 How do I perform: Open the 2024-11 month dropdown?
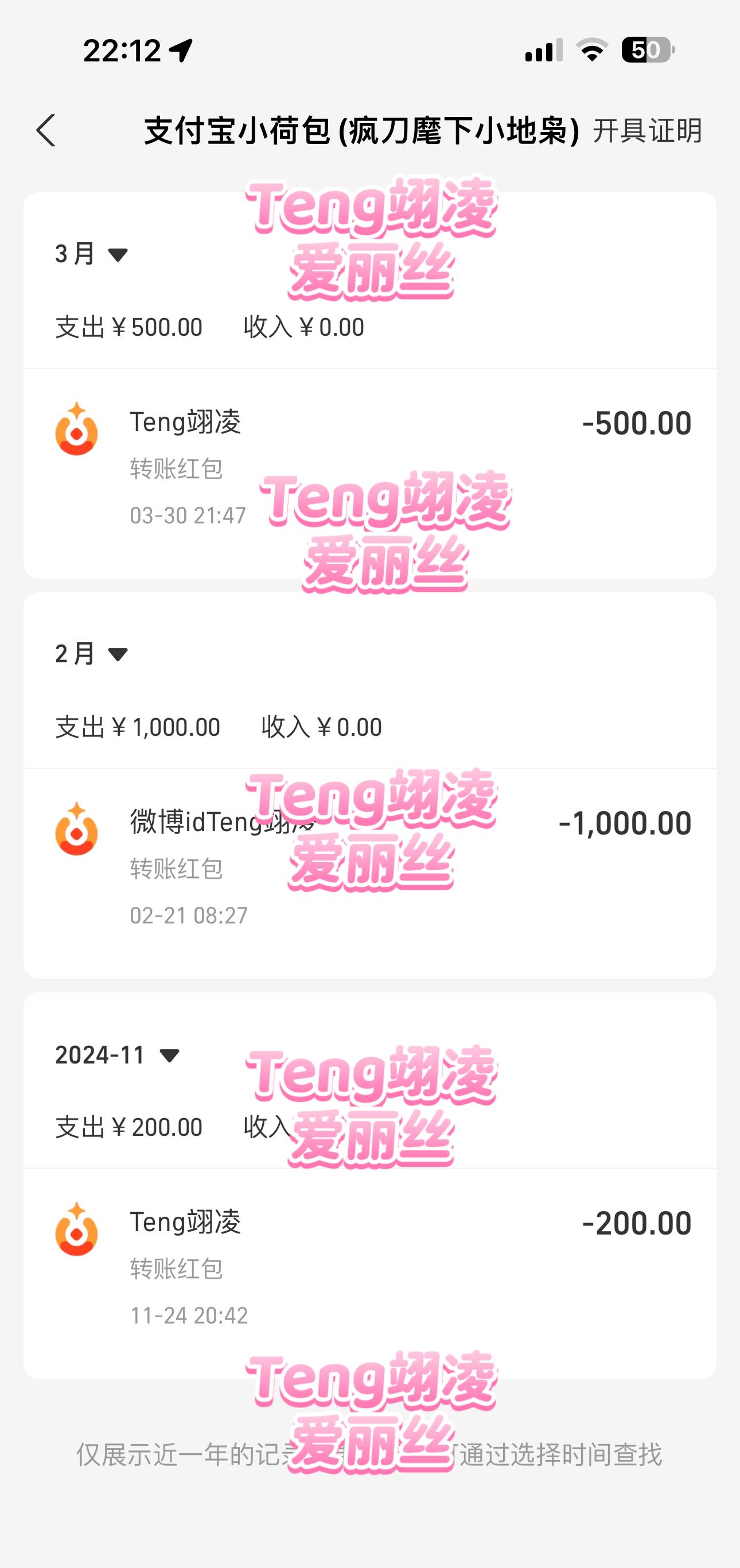tap(118, 1054)
